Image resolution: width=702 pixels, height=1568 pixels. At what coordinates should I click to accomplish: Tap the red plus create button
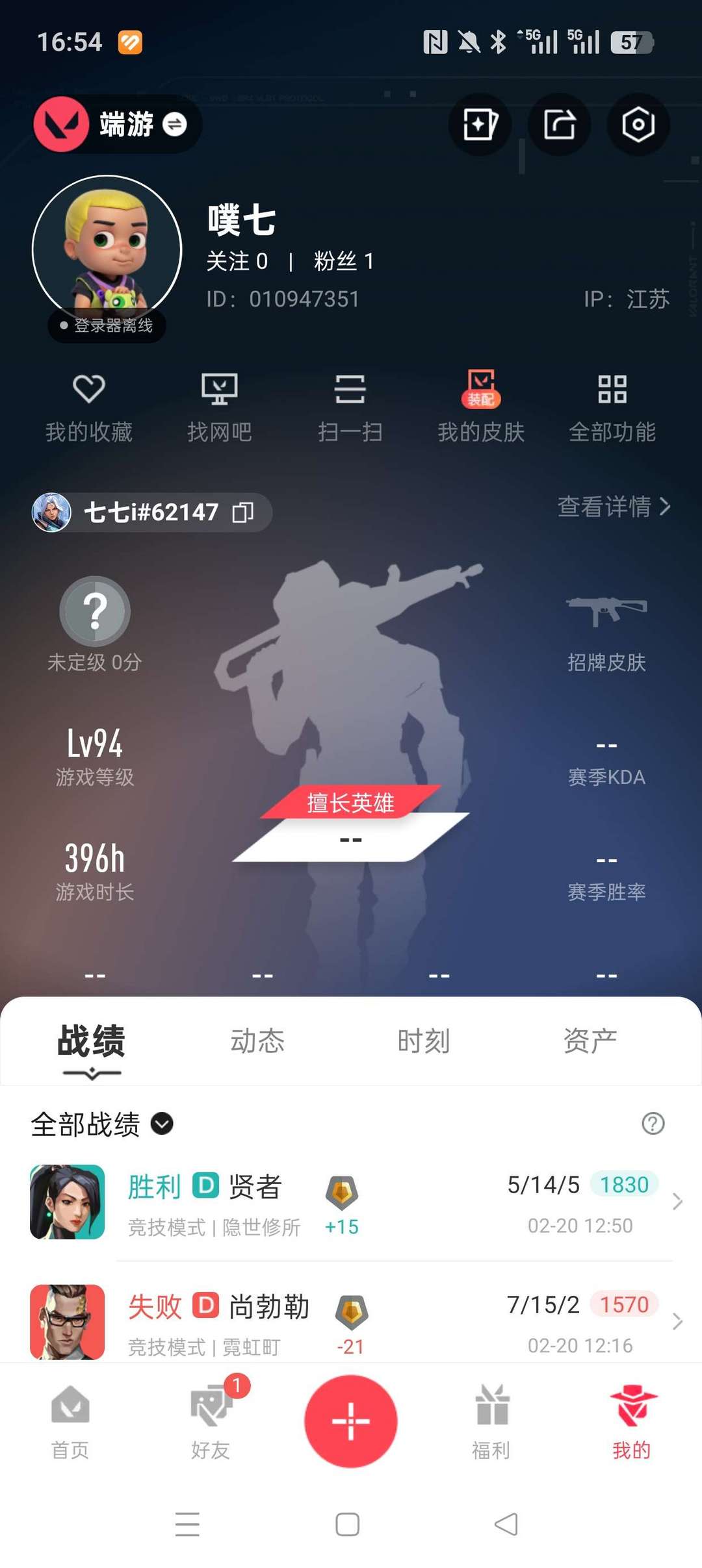351,1421
